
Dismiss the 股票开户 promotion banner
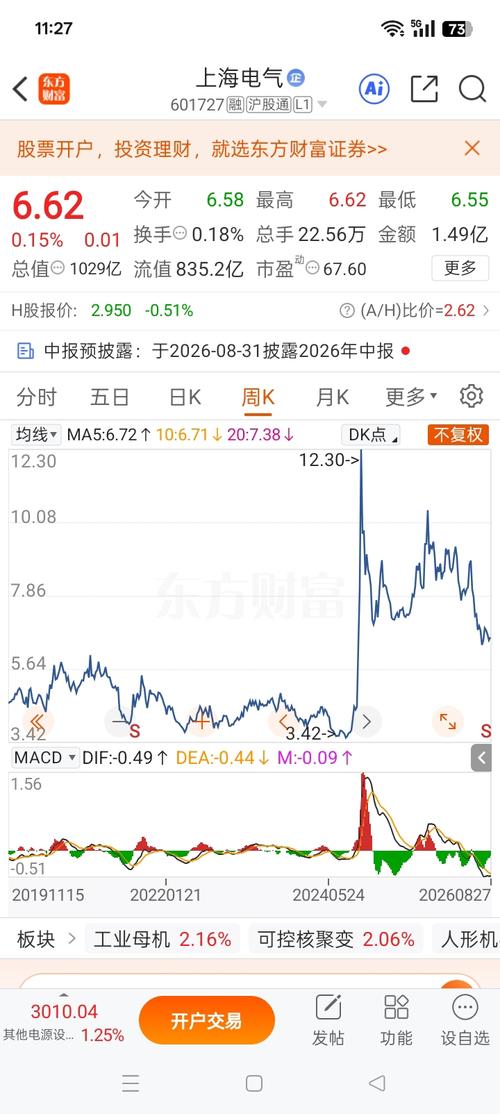tap(472, 148)
